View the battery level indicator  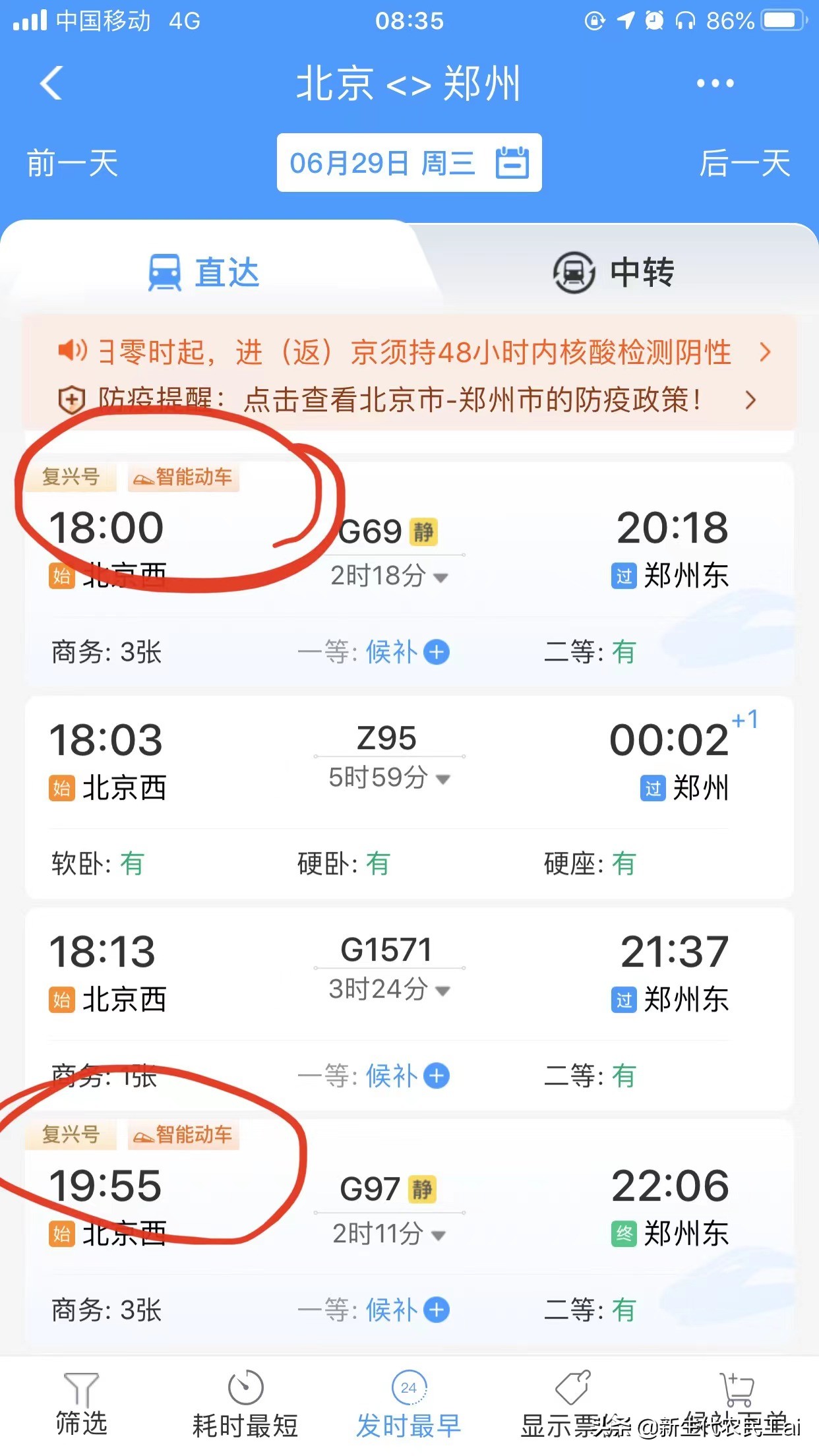pyautogui.click(x=781, y=20)
